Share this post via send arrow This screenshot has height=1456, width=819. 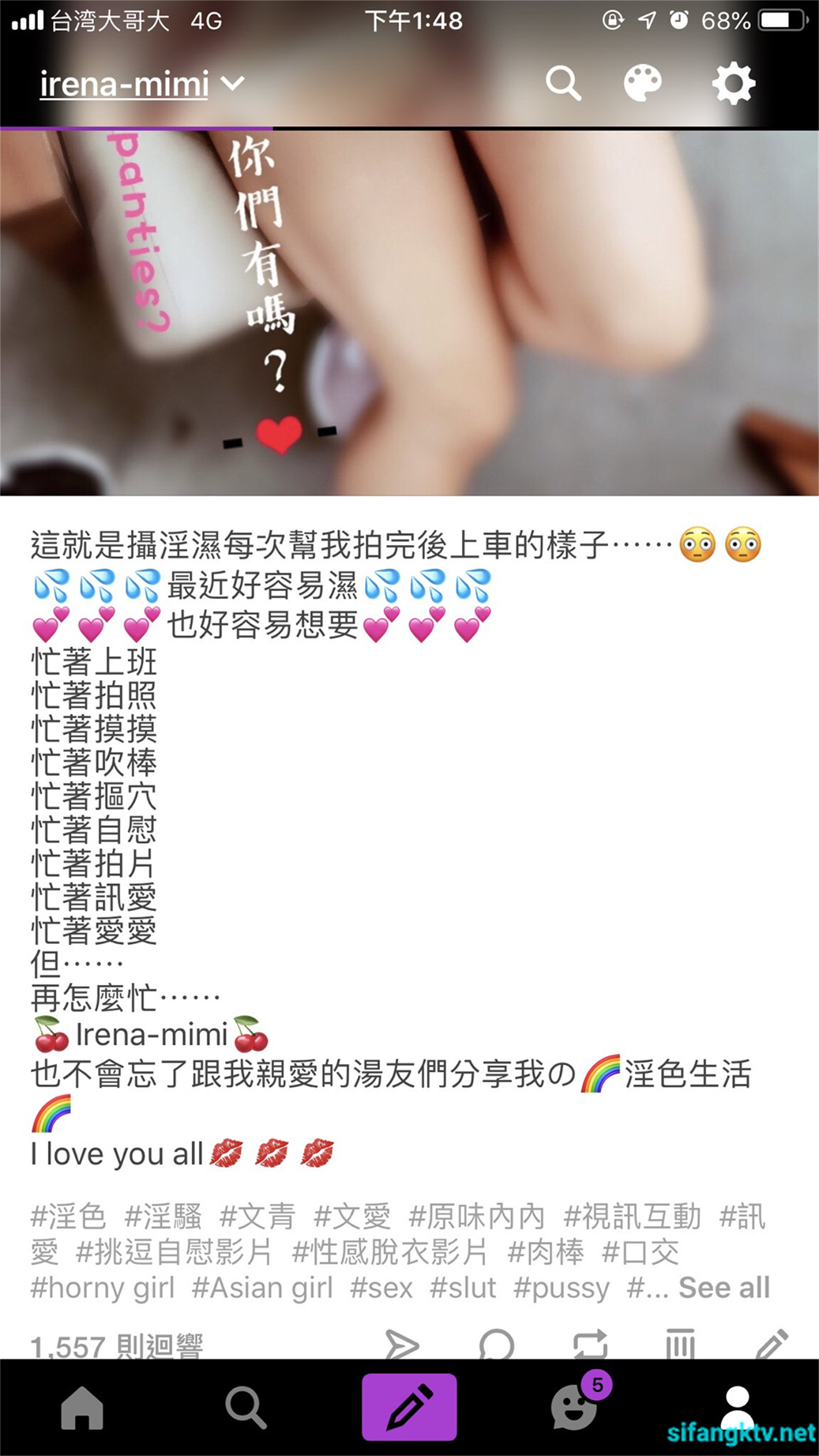point(402,1343)
